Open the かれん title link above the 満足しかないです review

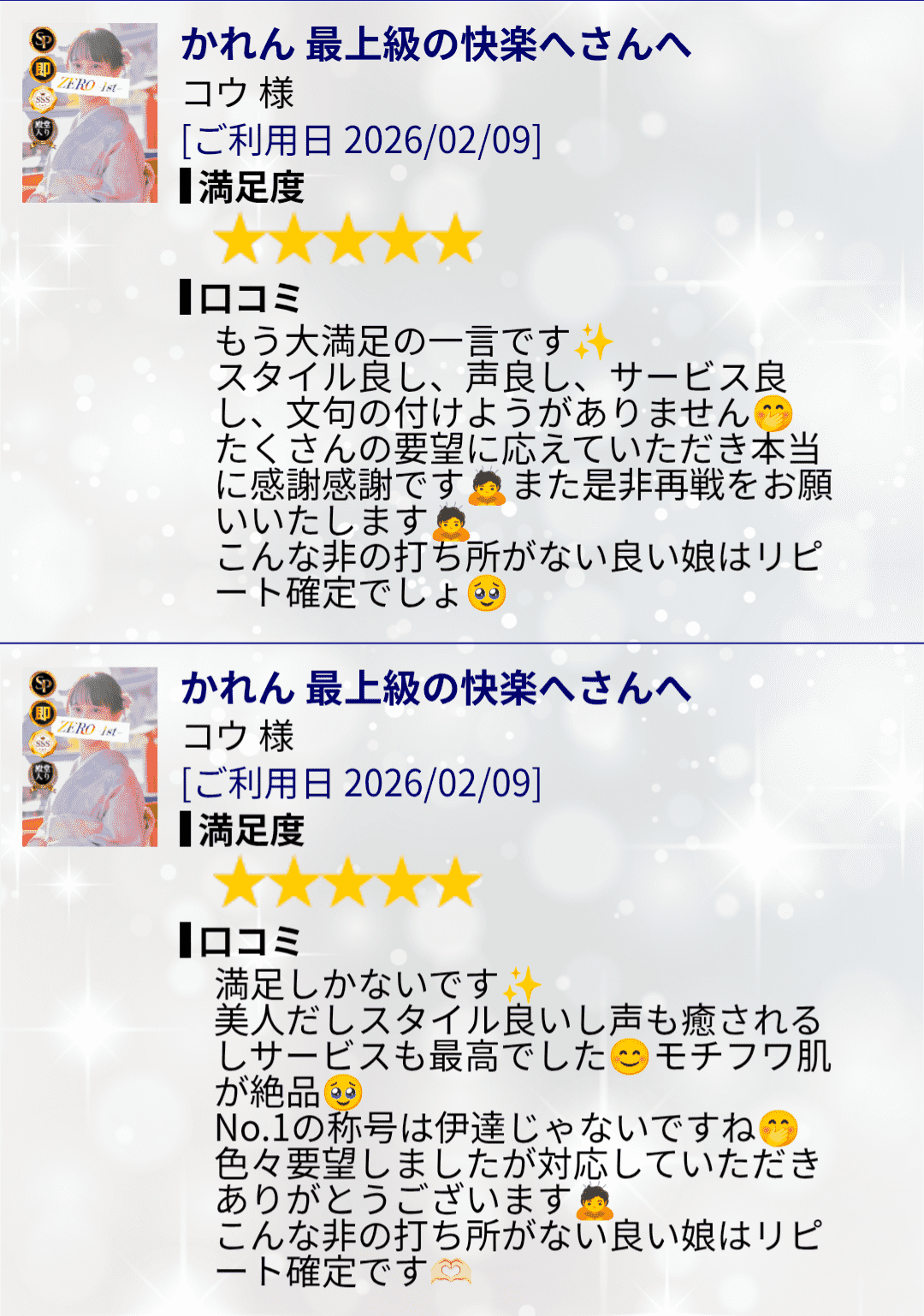click(x=435, y=689)
